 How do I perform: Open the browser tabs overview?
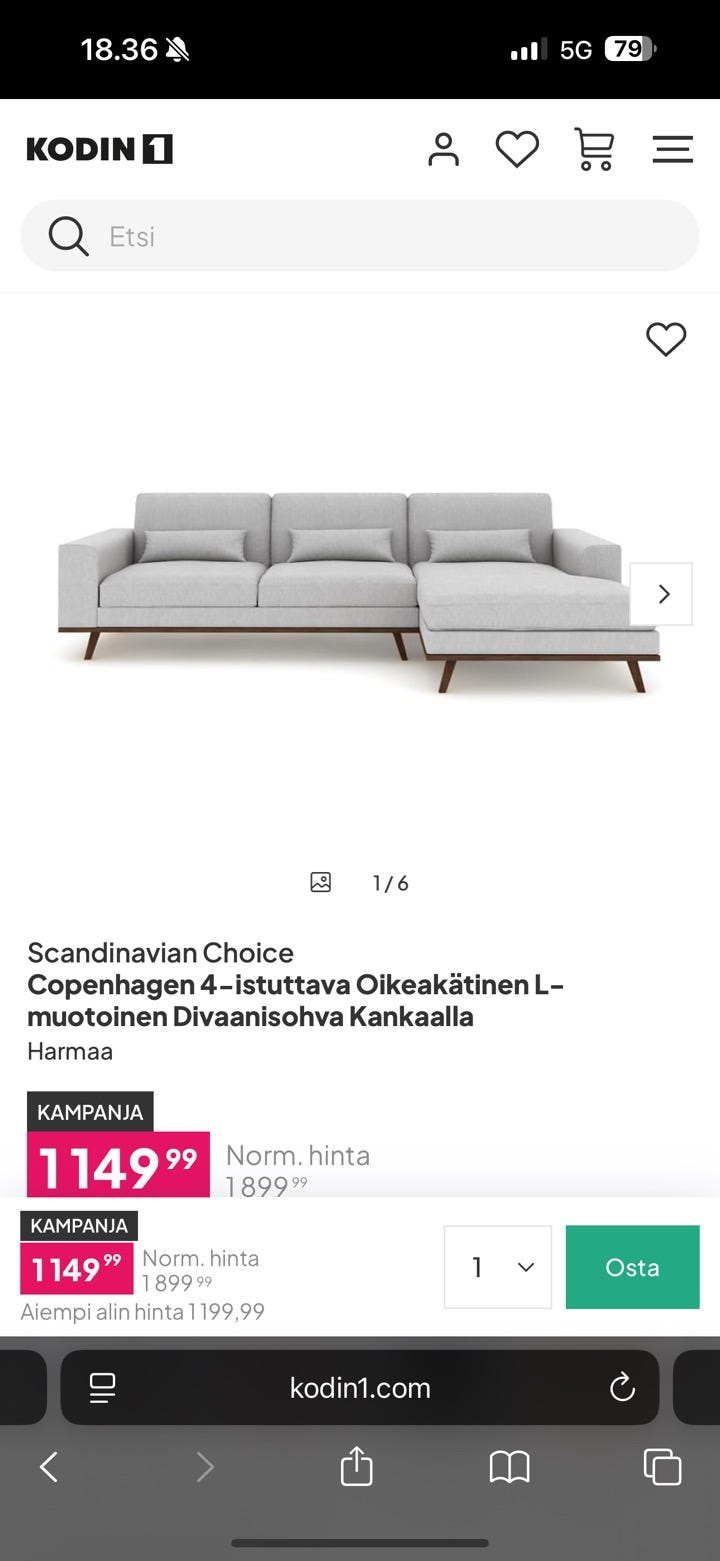pyautogui.click(x=662, y=1467)
